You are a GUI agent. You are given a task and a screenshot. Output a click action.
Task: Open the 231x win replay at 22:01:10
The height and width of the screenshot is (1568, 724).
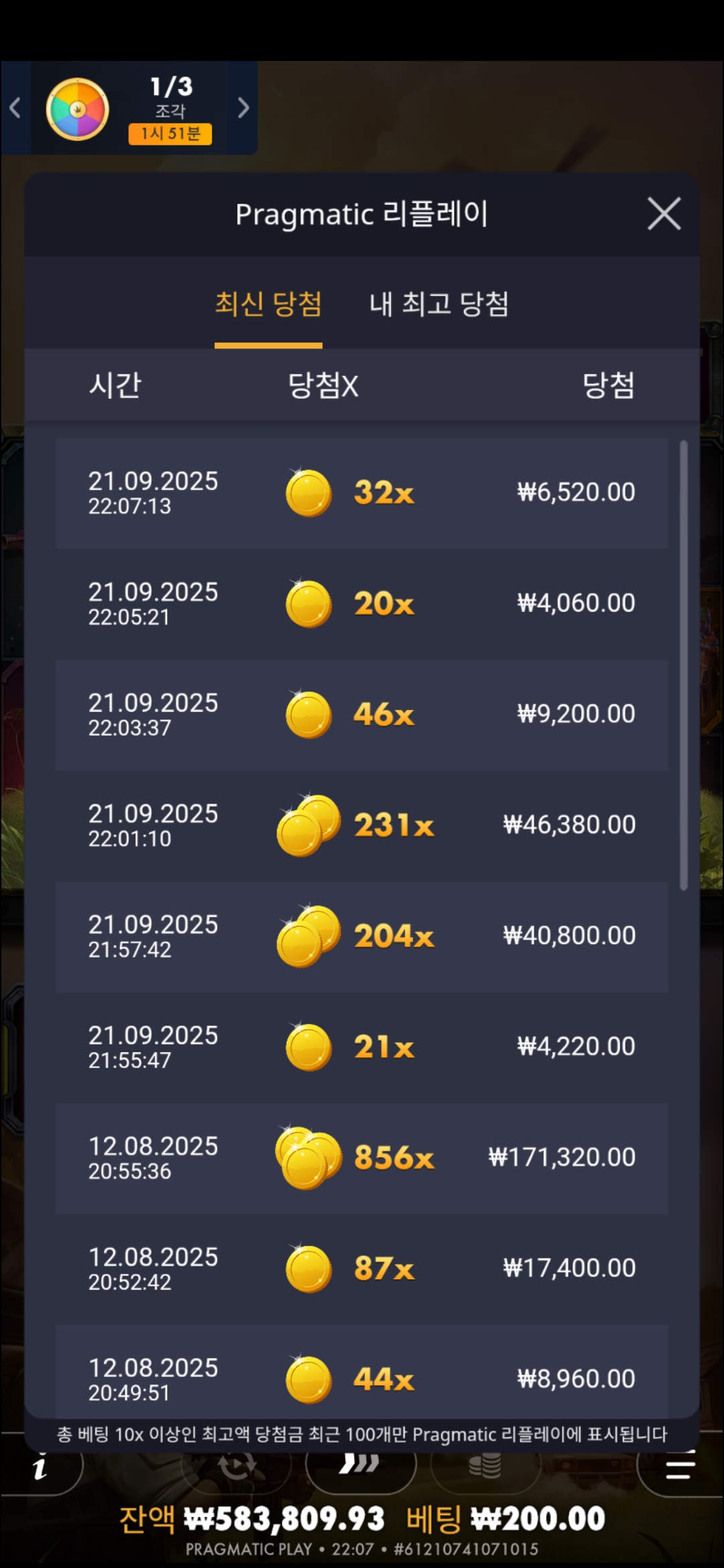point(361,826)
